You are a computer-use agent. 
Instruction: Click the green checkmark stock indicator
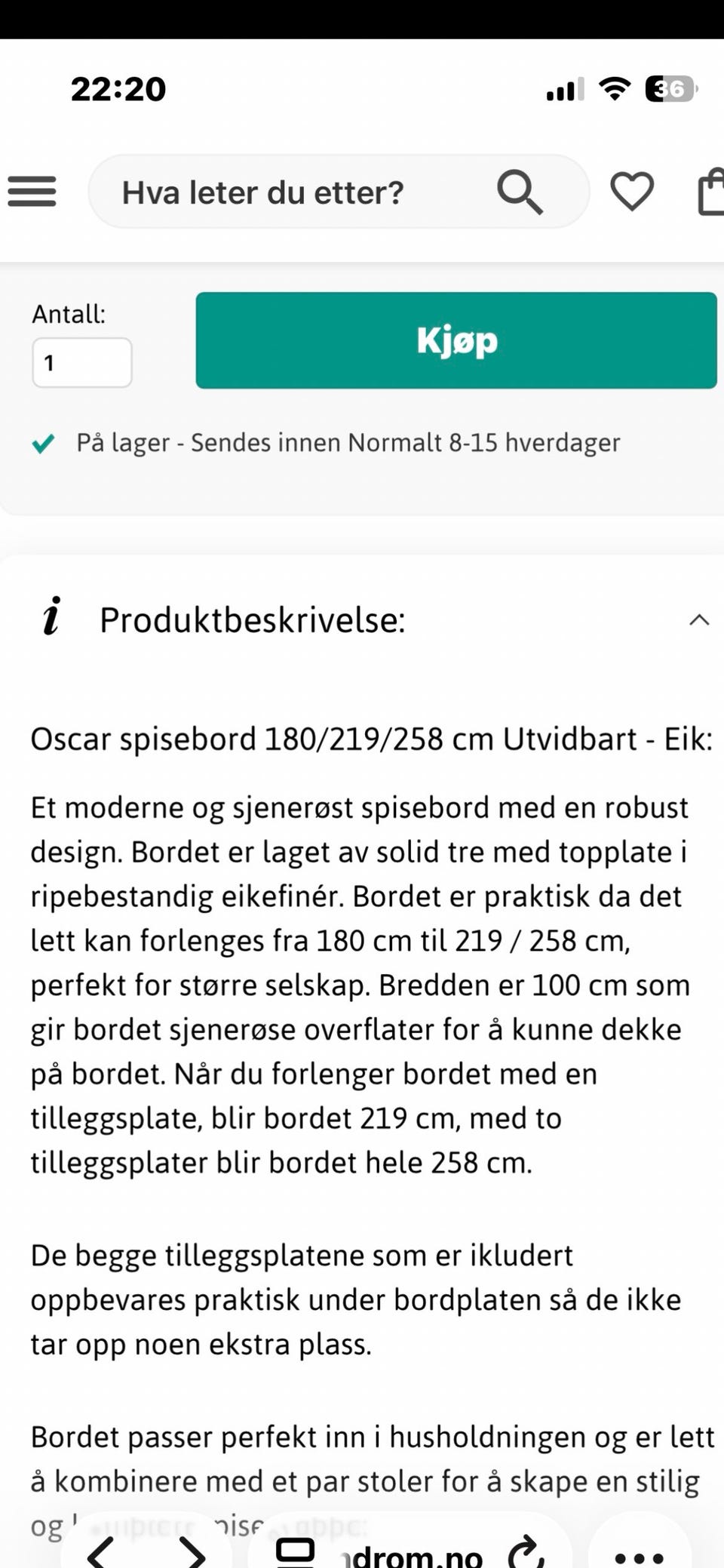click(43, 442)
